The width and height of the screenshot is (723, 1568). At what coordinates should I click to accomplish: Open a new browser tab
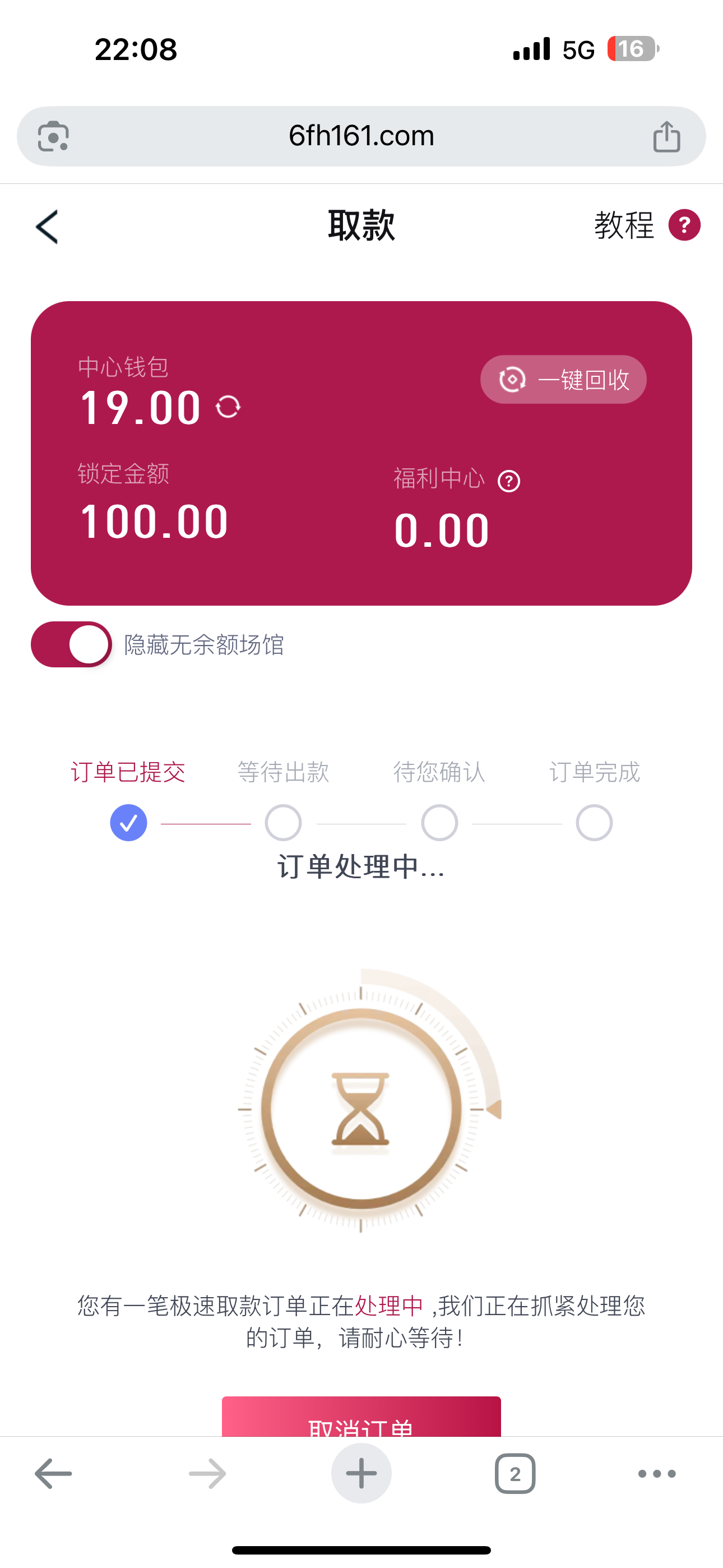(361, 1474)
